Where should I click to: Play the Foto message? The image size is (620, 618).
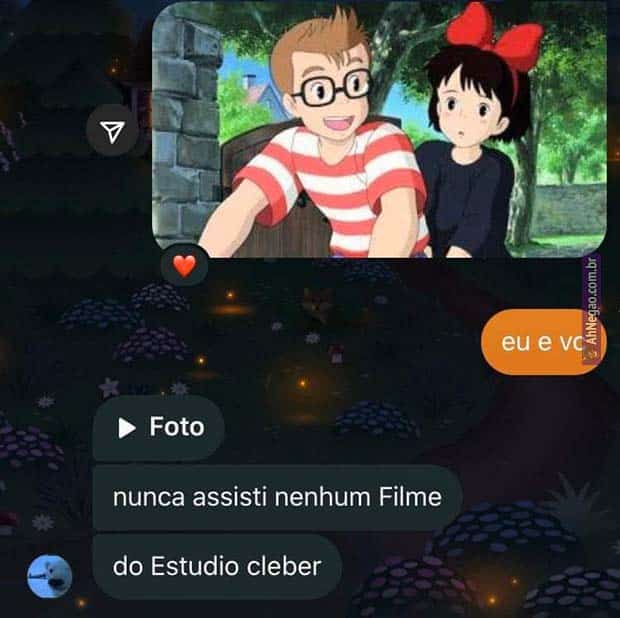tap(159, 428)
